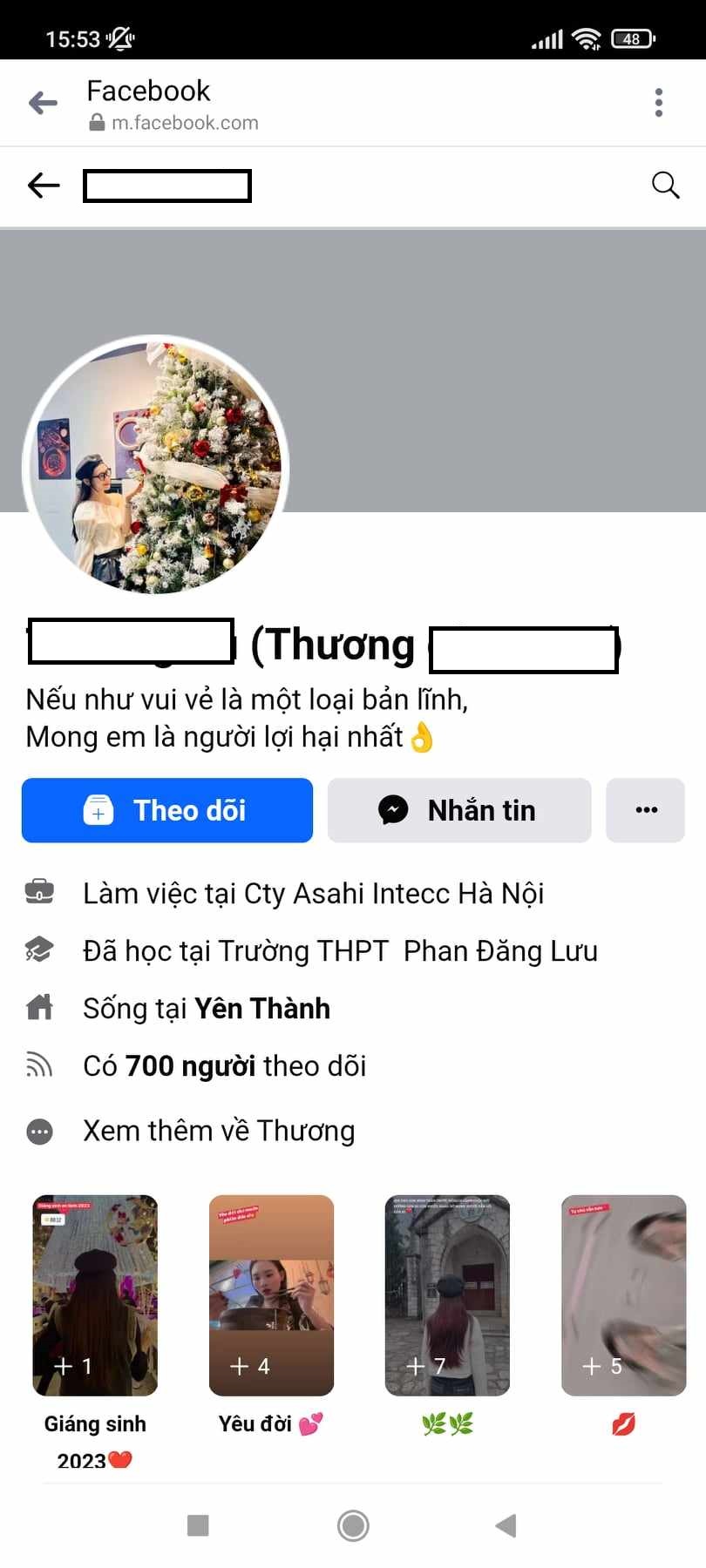Open the Giáng sinh 2023 highlight
706x1568 pixels.
click(95, 1295)
